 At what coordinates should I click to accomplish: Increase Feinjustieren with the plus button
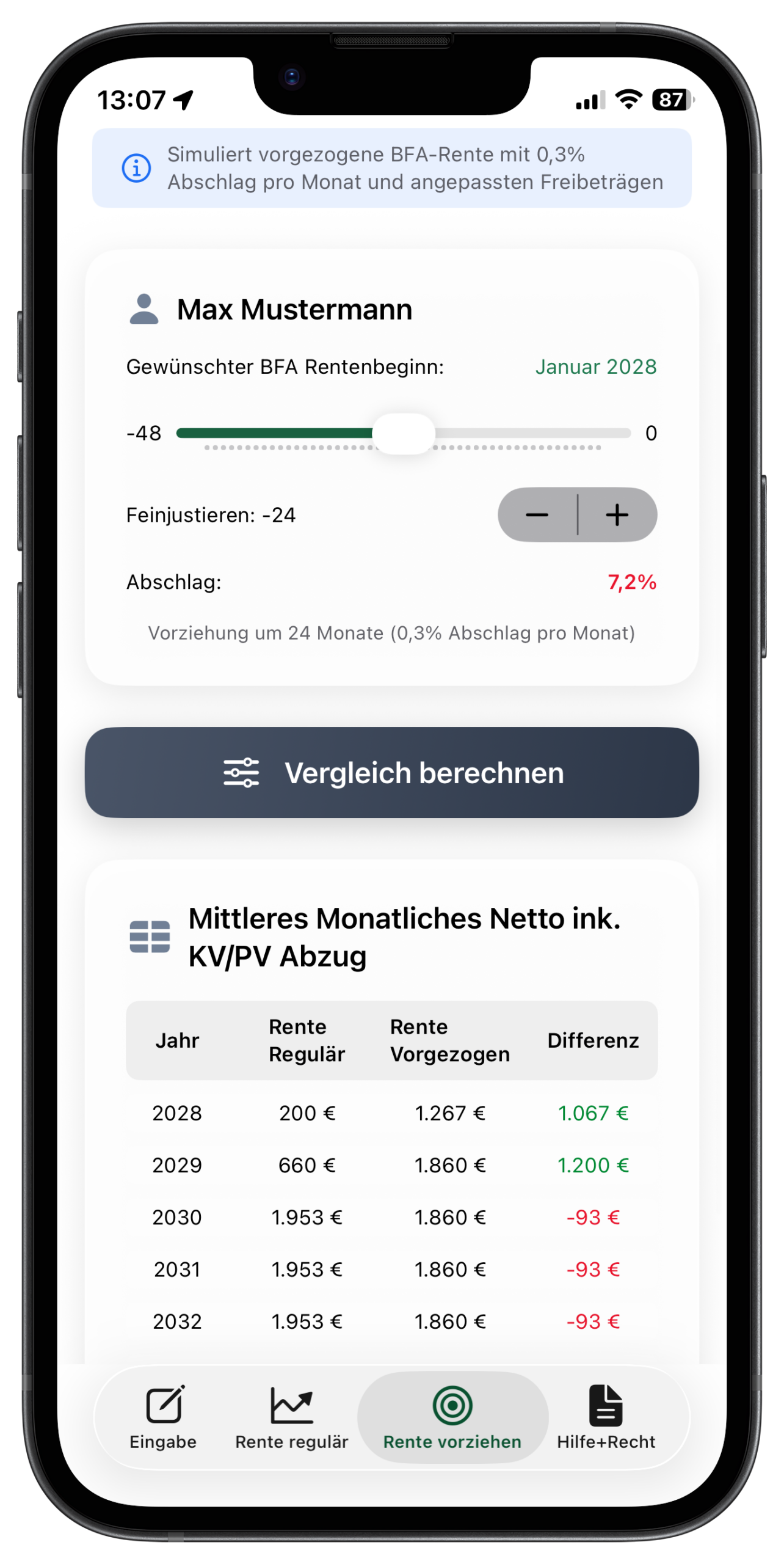coord(617,514)
